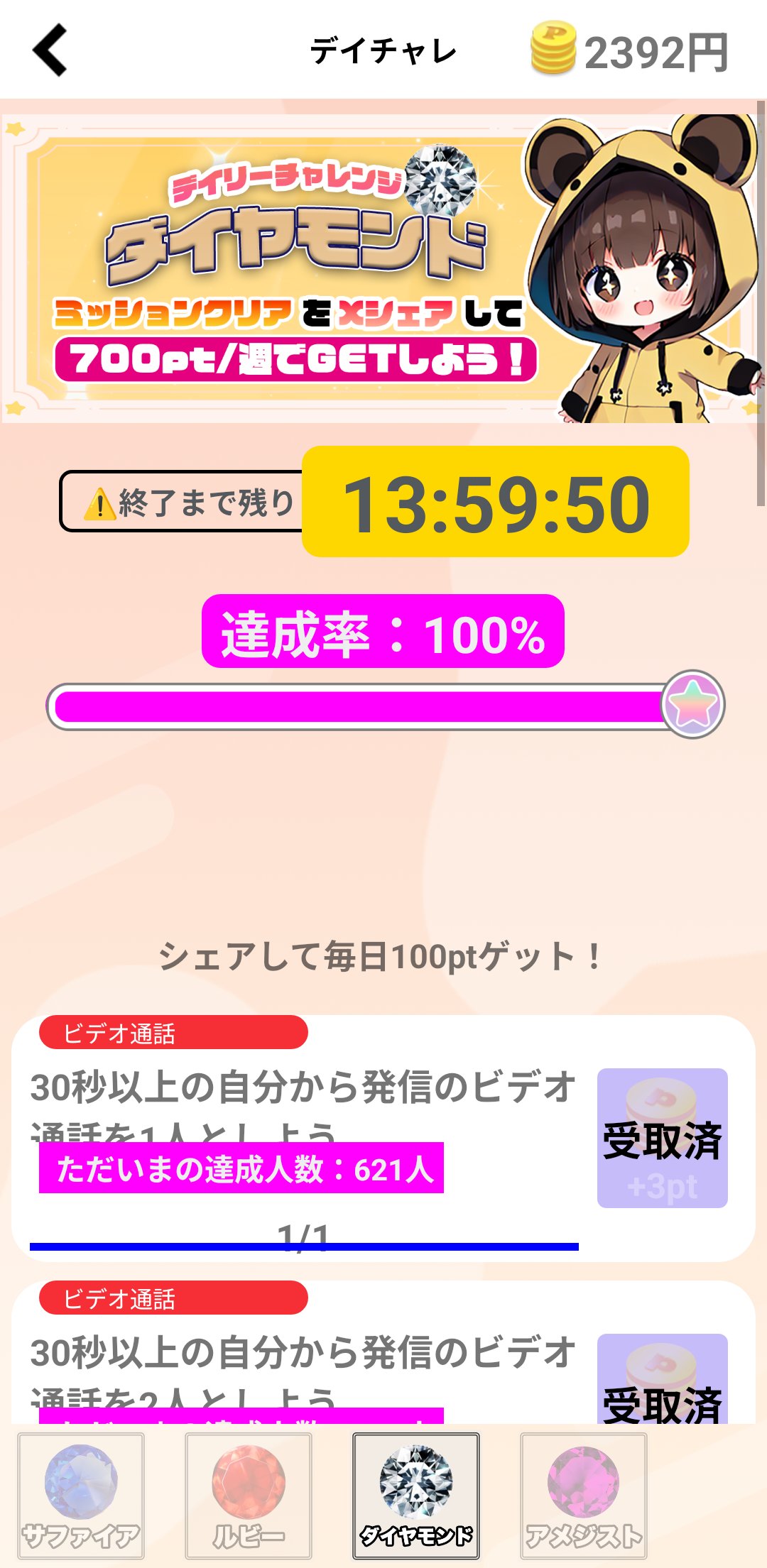Open the 1人 video call mission card
Screen dimensions: 767x1568
pyautogui.click(x=305, y=1107)
